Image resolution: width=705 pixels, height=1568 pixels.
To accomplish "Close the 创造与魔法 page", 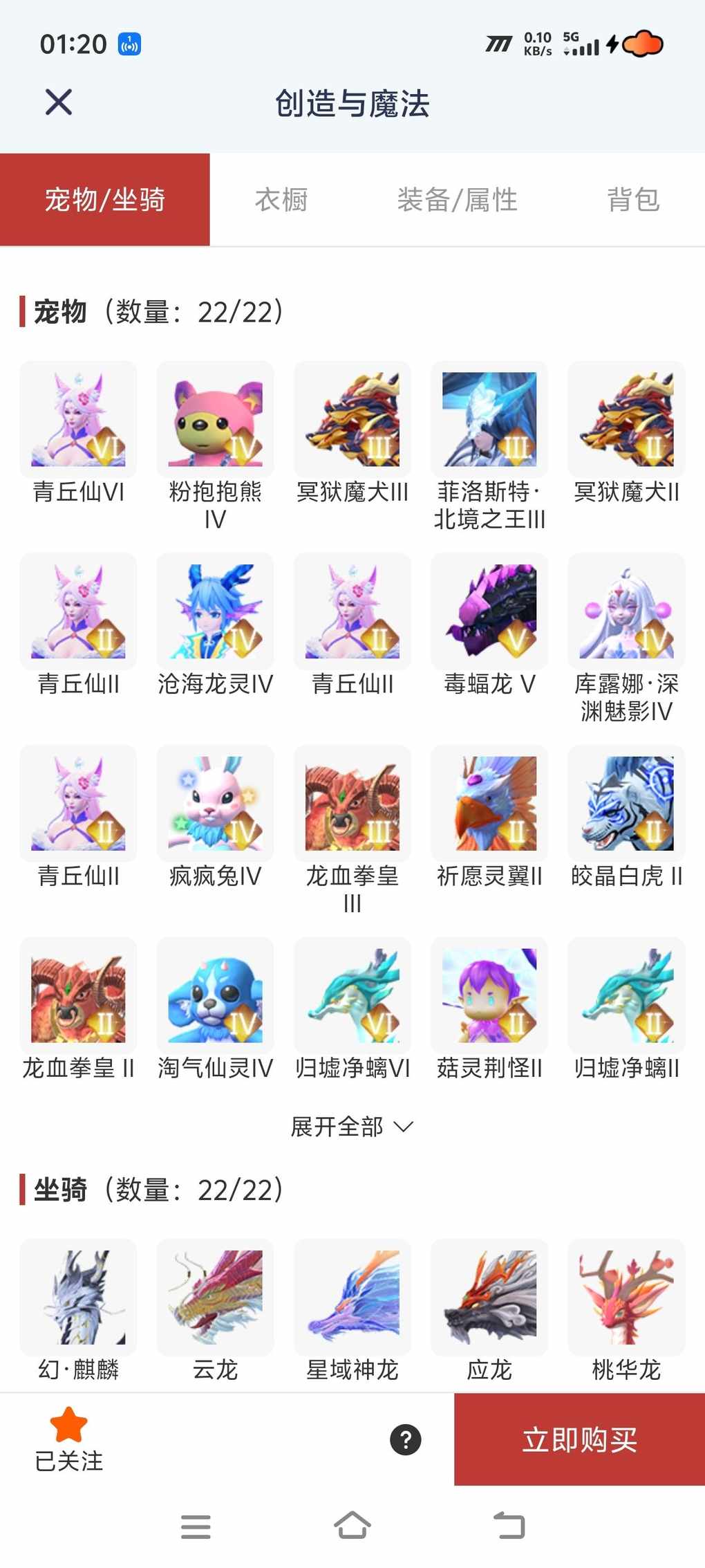I will point(59,102).
